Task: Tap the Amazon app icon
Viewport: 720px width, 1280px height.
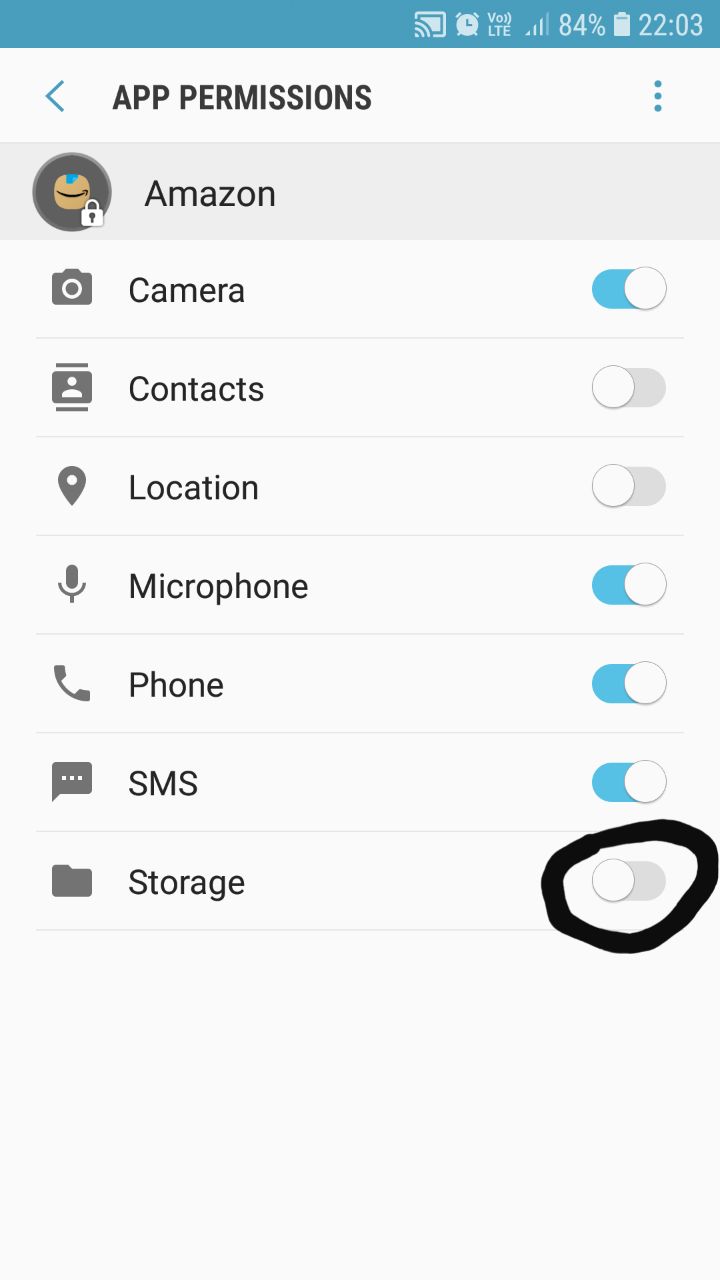Action: click(72, 191)
